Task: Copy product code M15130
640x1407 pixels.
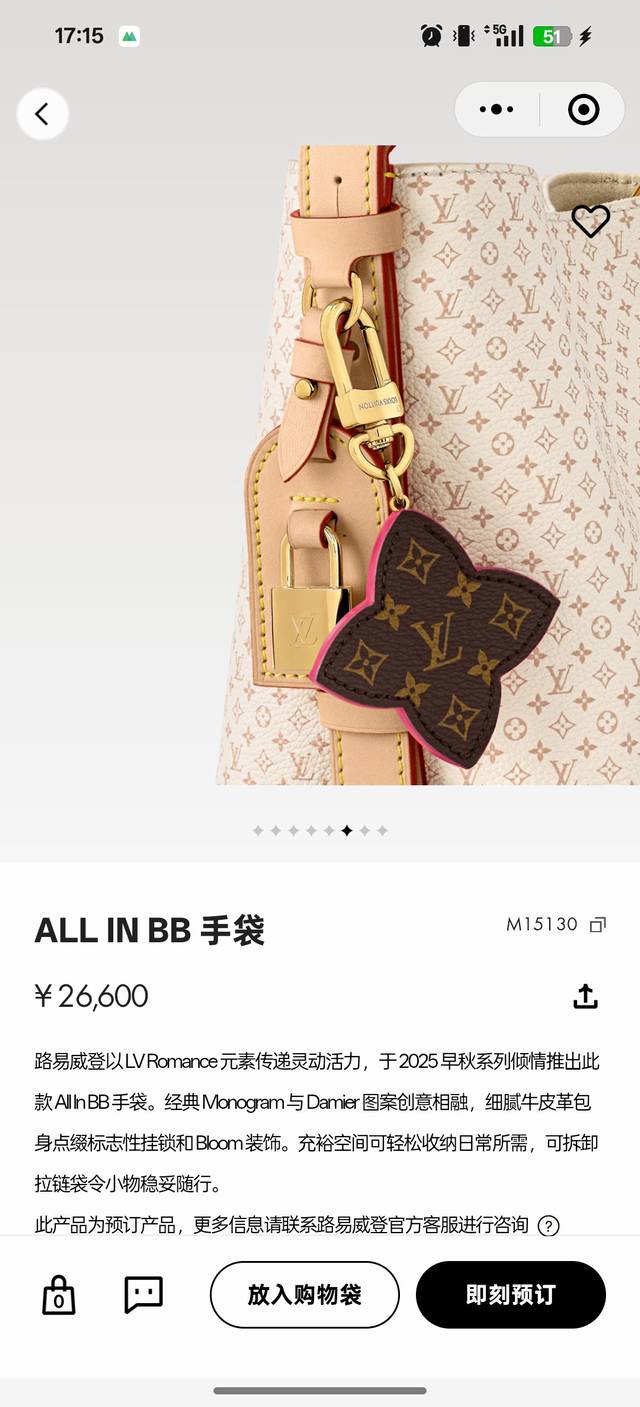Action: point(597,925)
